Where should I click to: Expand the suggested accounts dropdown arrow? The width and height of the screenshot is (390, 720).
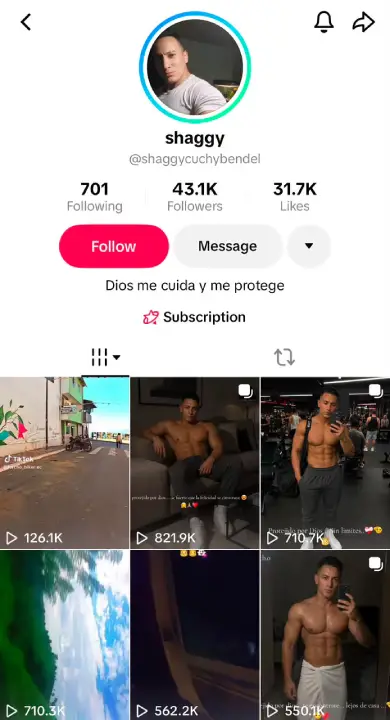tap(309, 246)
